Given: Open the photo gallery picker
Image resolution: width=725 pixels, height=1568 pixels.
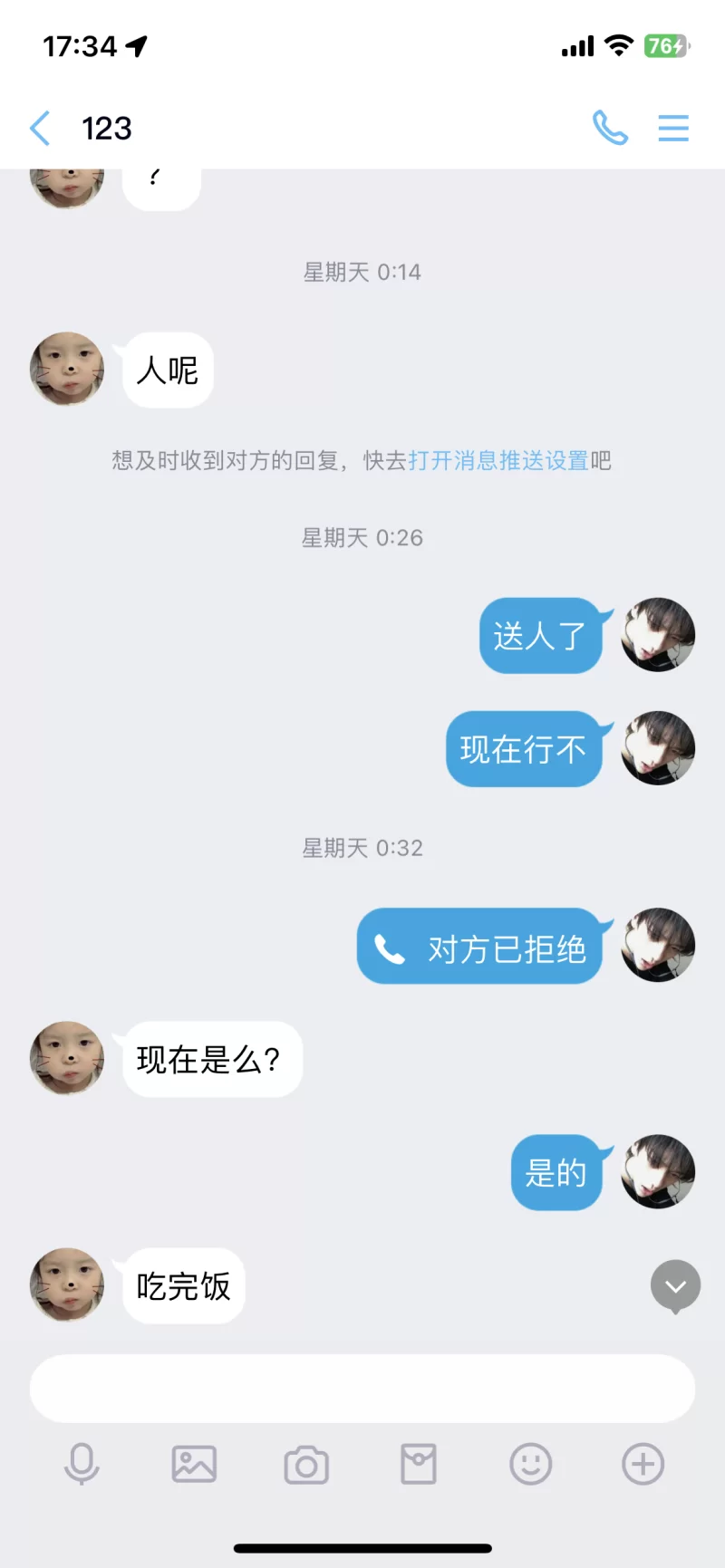Looking at the screenshot, I should point(194,1464).
